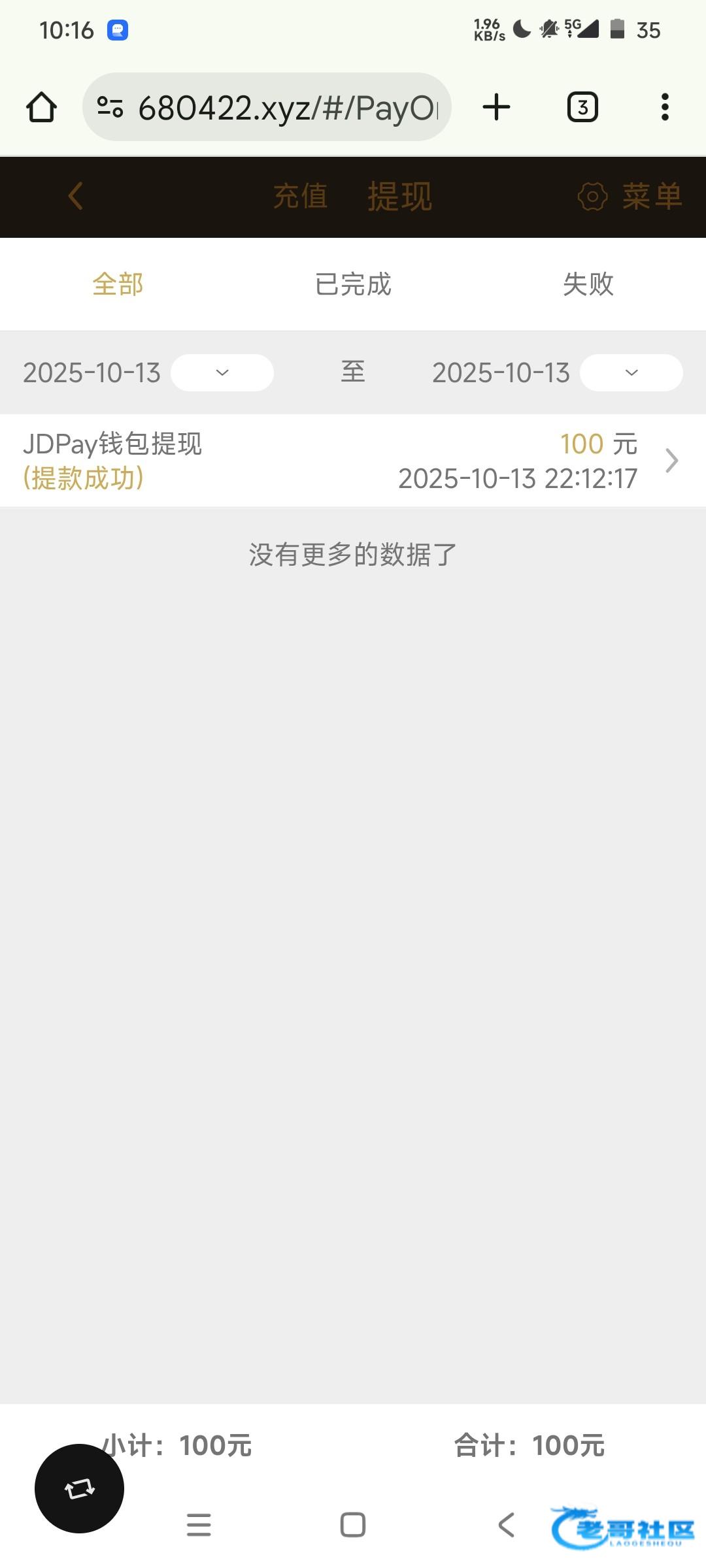Open the start date dropdown
This screenshot has width=706, height=1568.
click(x=222, y=372)
